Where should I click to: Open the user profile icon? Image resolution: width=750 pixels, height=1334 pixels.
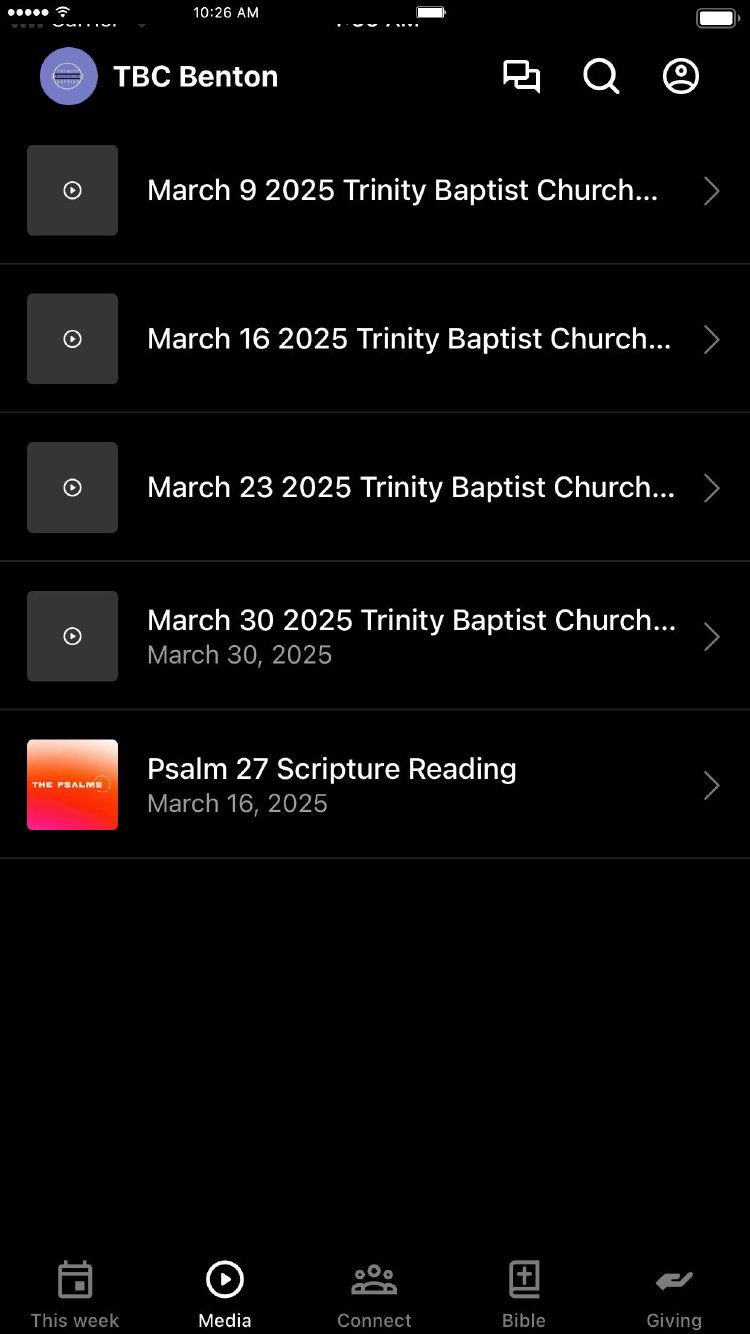[681, 77]
